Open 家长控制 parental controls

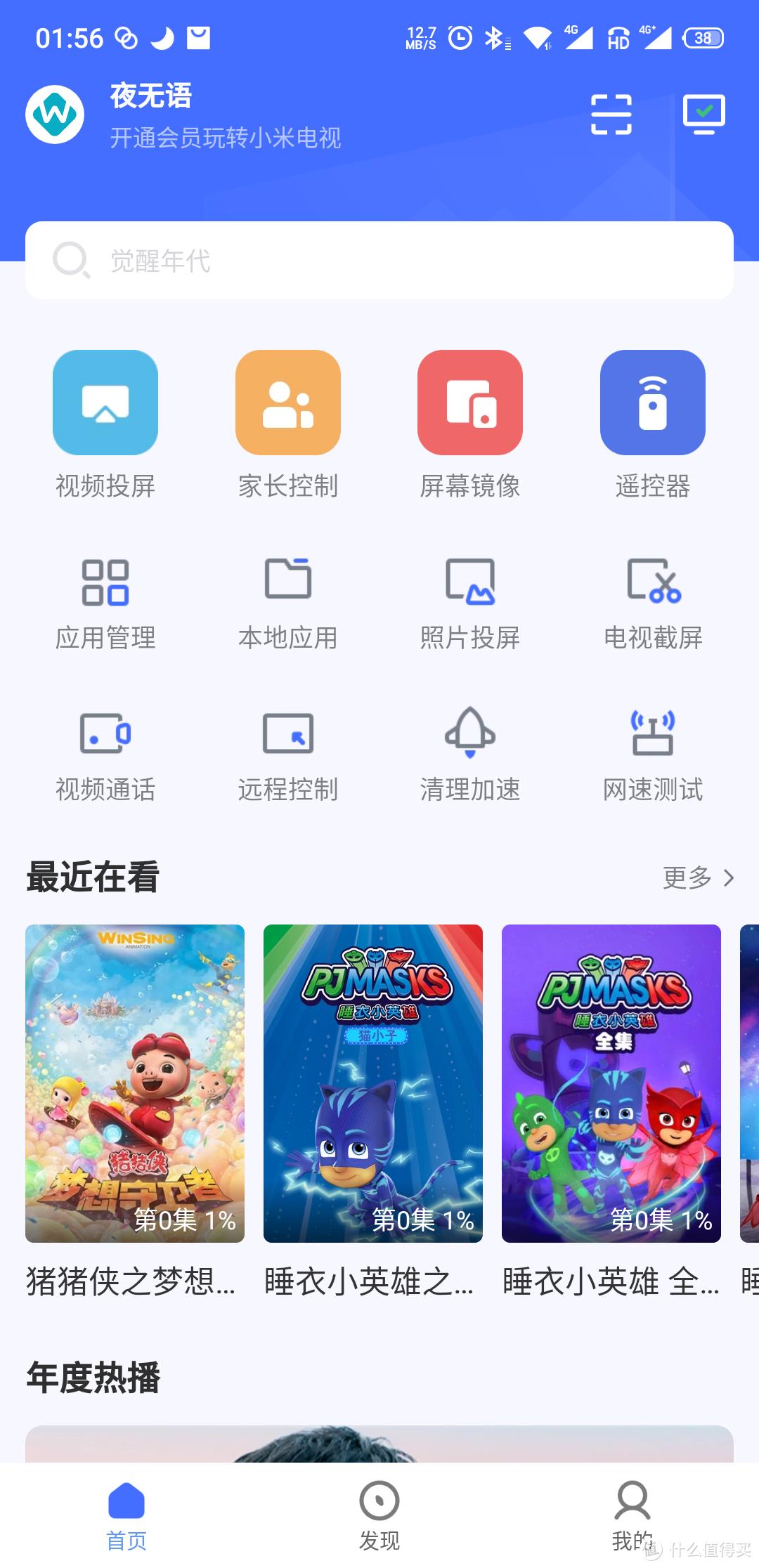[x=287, y=422]
